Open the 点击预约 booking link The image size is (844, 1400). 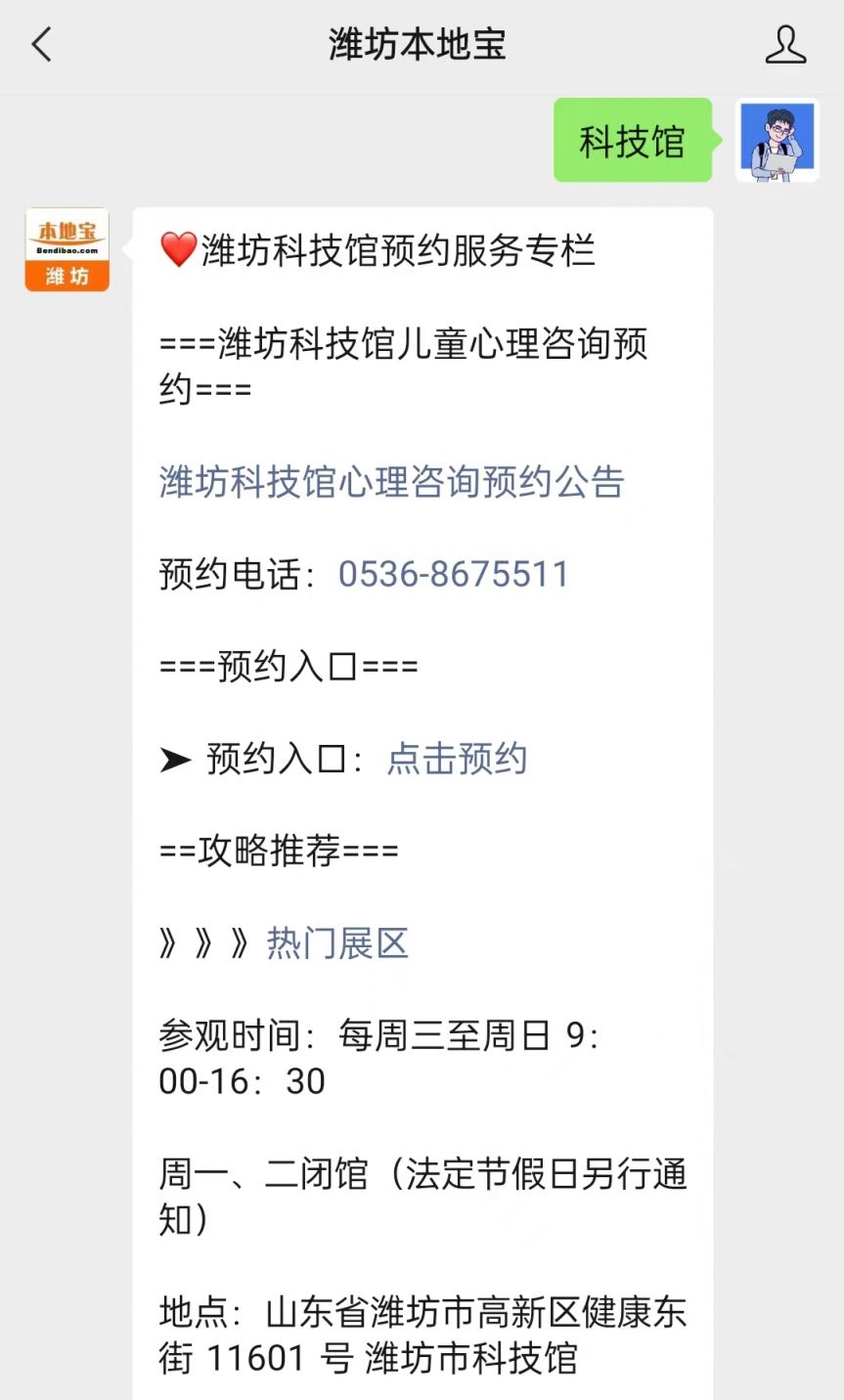(457, 759)
